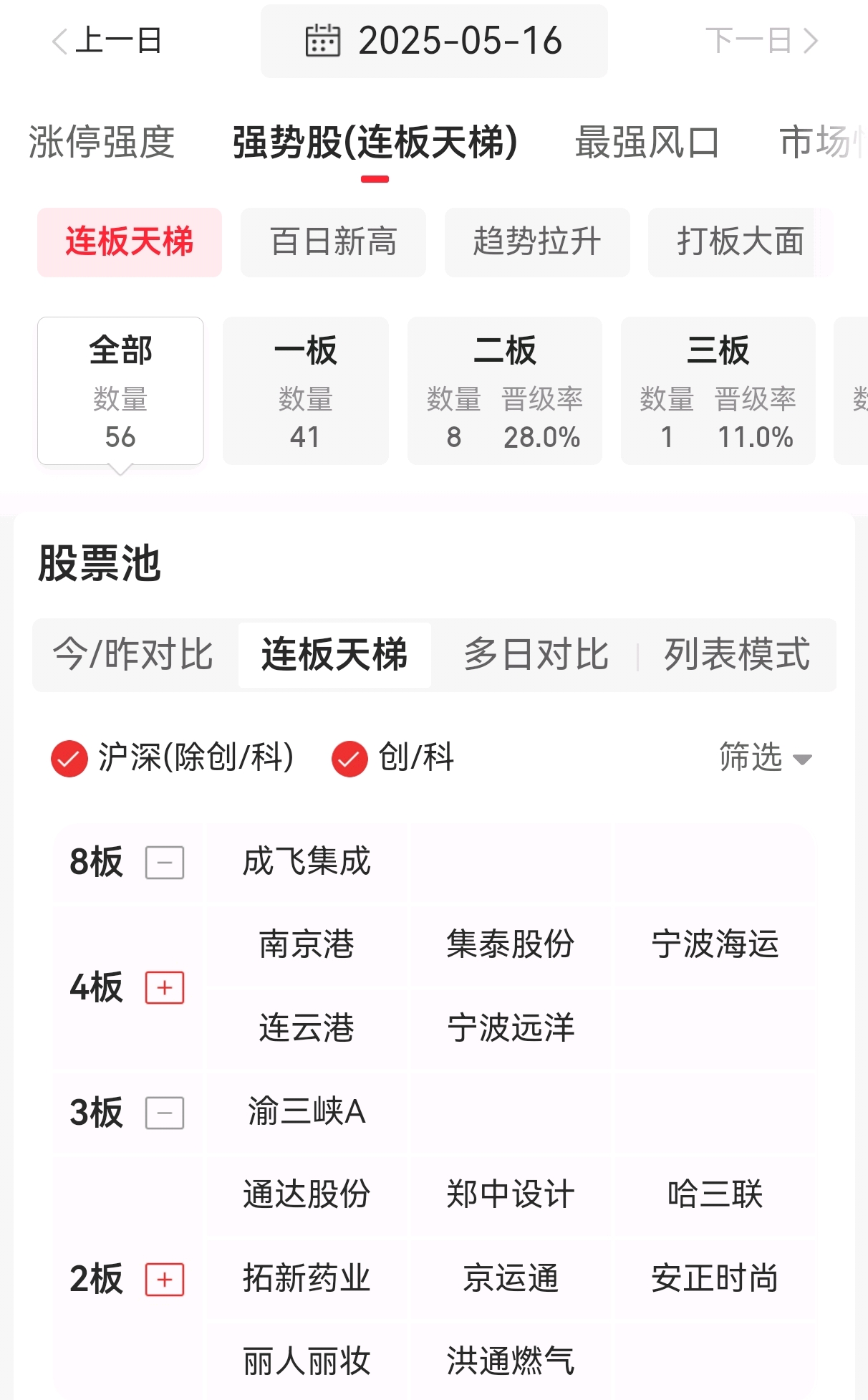The height and width of the screenshot is (1400, 868).
Task: Go to previous day via 上一日
Action: coord(107,41)
